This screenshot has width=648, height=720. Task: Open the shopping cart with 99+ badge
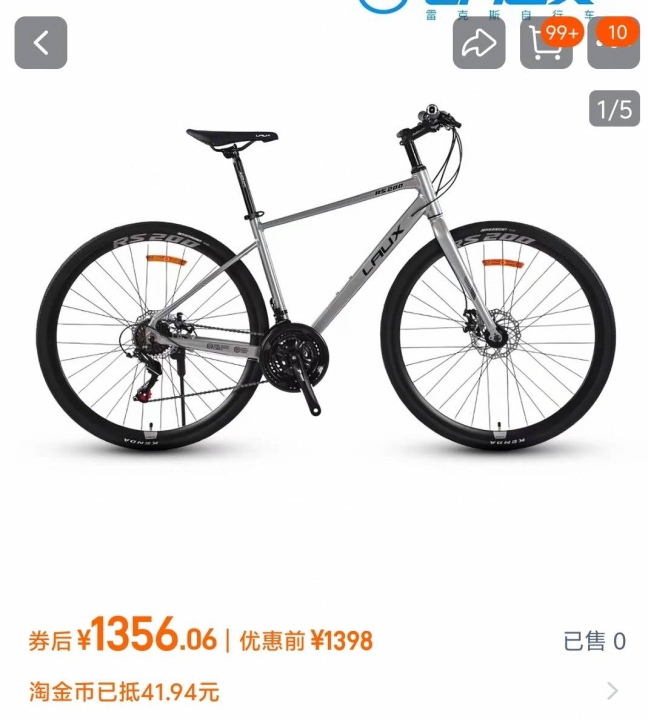tap(545, 44)
